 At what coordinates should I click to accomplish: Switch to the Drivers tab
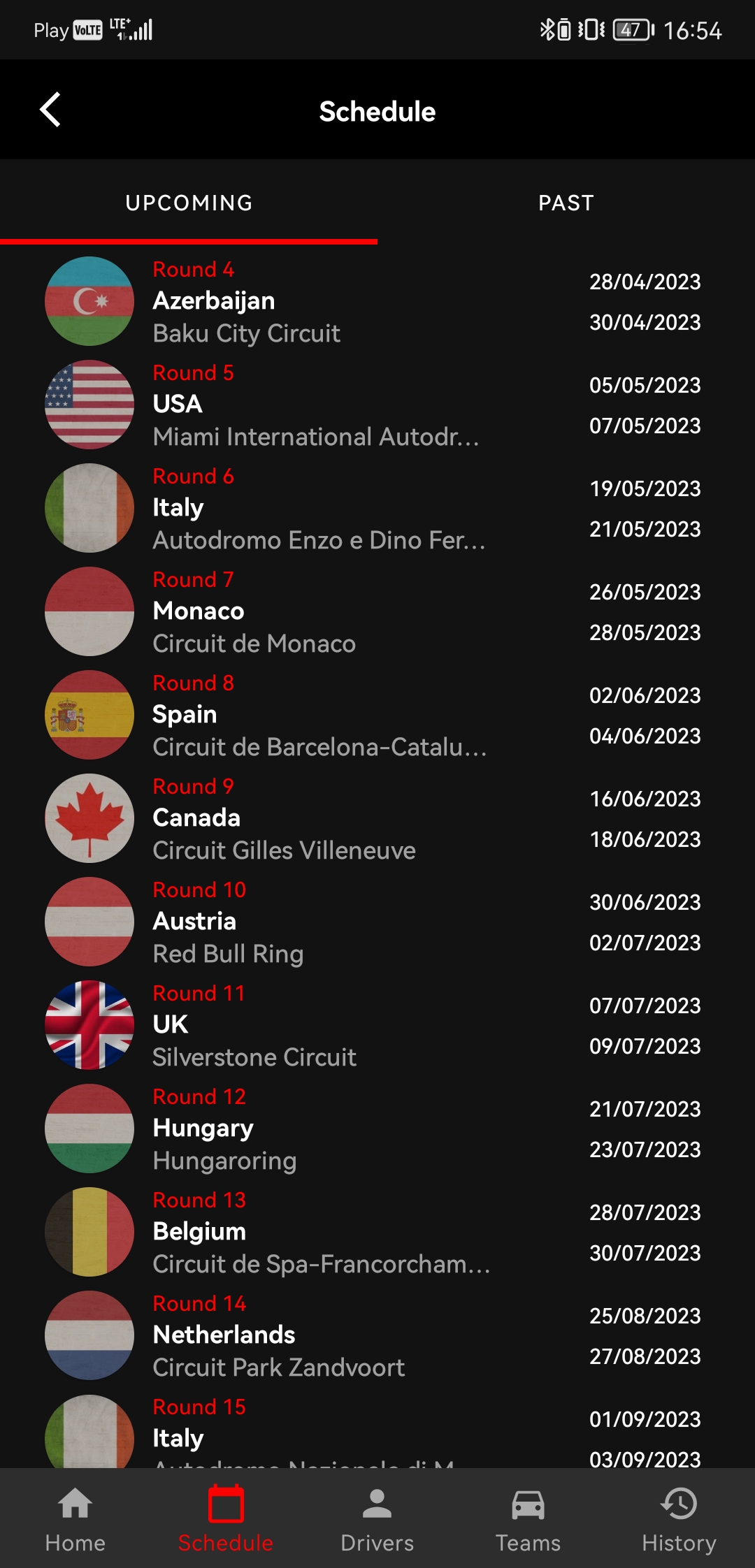(x=377, y=1518)
